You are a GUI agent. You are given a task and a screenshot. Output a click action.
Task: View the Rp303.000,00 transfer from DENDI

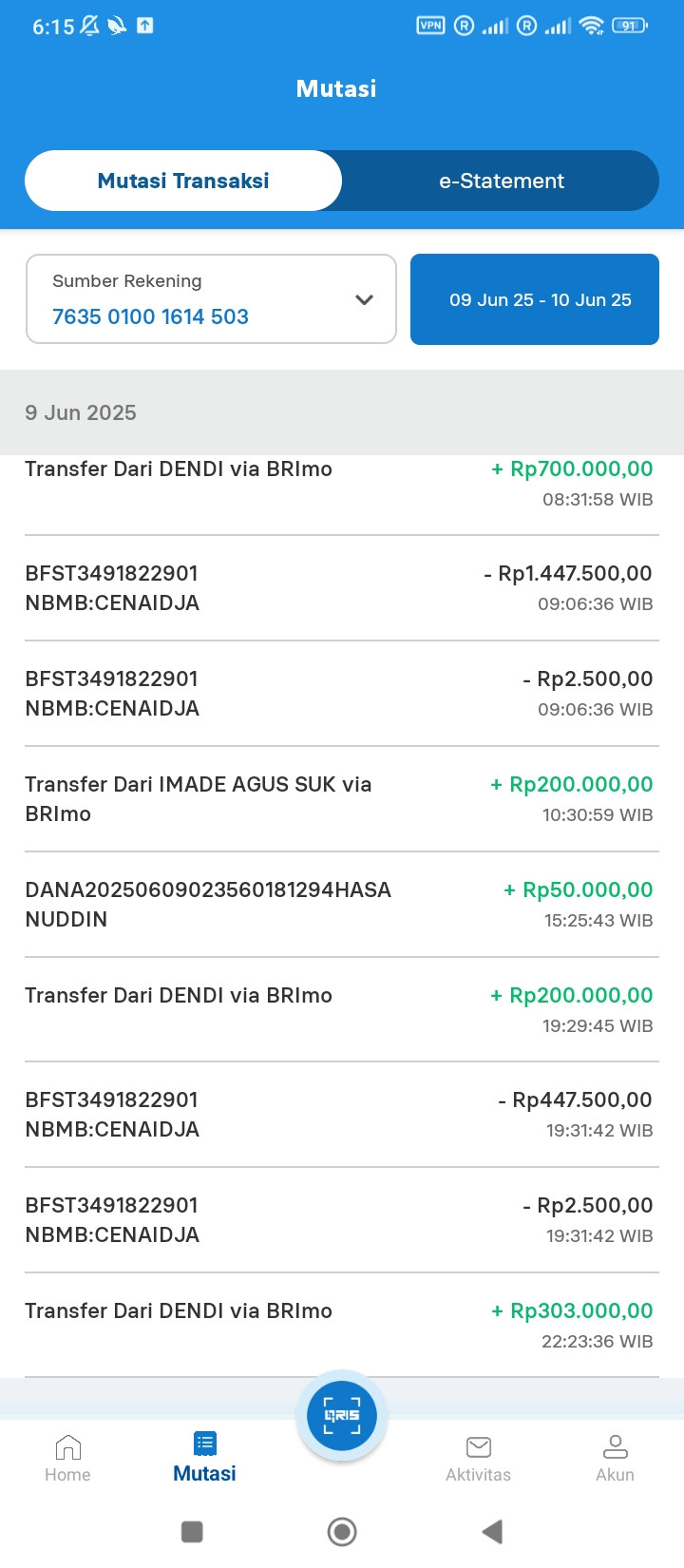pyautogui.click(x=341, y=1325)
